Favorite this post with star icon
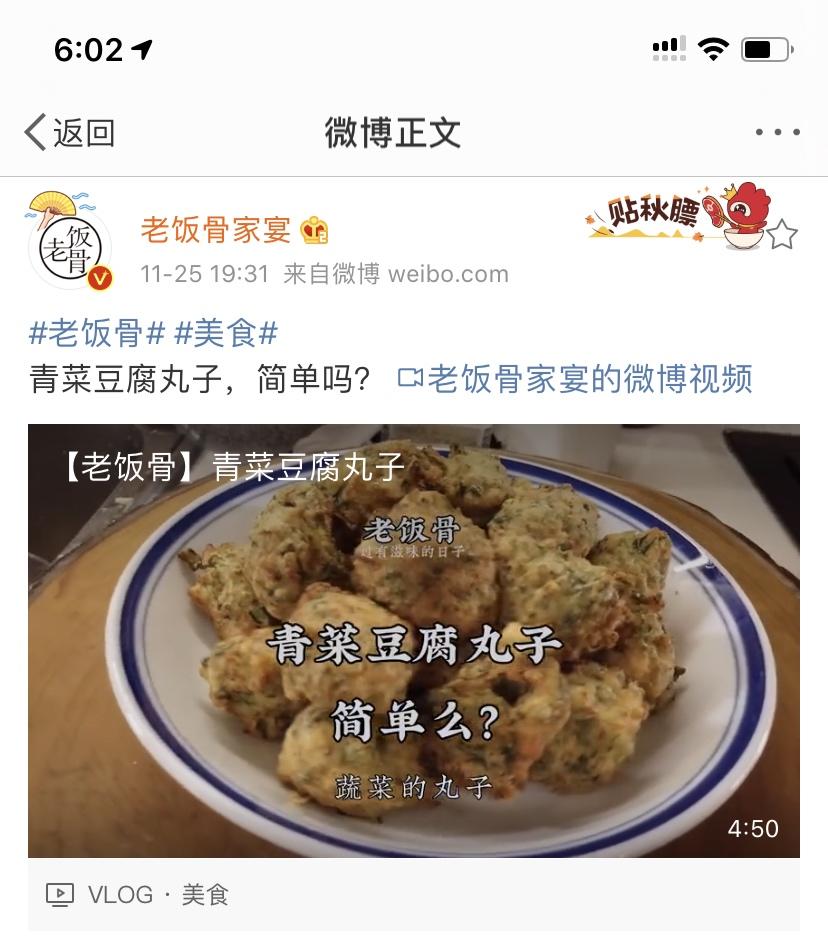Screen dimensions: 828x937 (x=782, y=236)
